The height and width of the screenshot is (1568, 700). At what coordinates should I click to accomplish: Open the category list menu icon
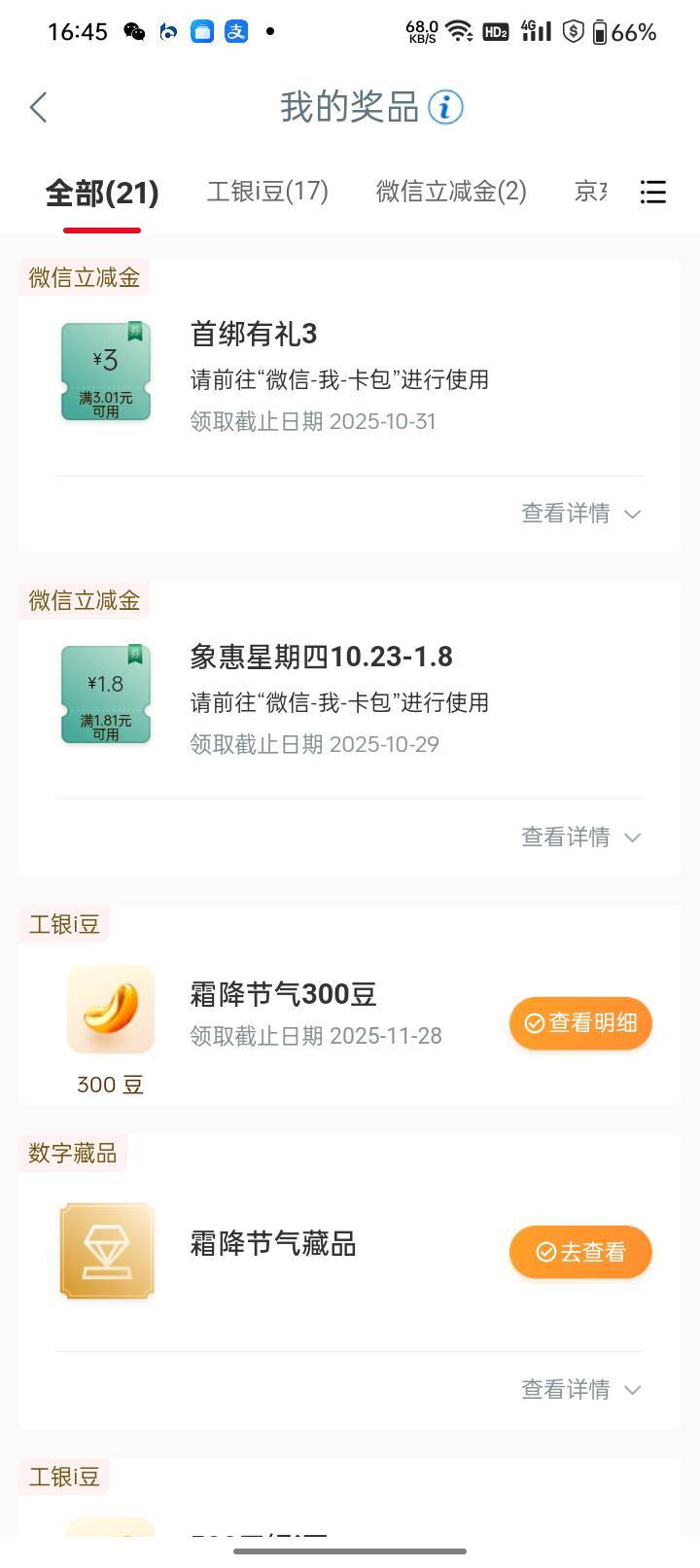(653, 192)
